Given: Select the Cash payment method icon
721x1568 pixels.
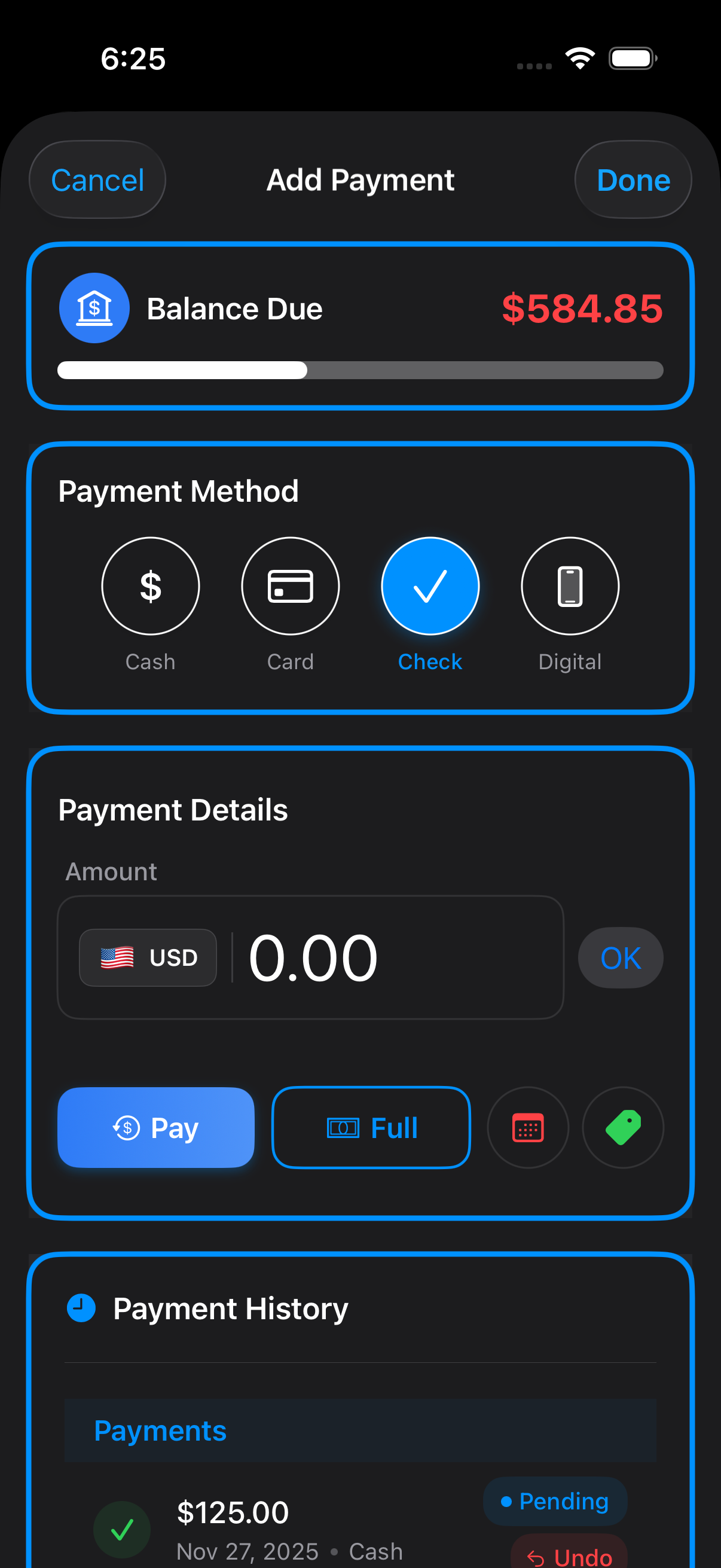Looking at the screenshot, I should pyautogui.click(x=150, y=585).
